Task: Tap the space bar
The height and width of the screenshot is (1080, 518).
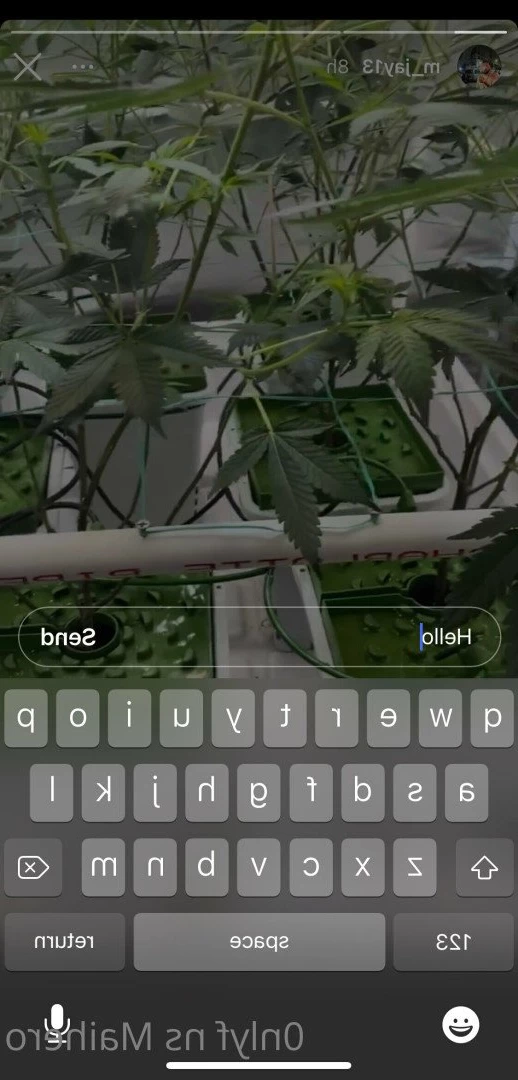Action: point(259,942)
